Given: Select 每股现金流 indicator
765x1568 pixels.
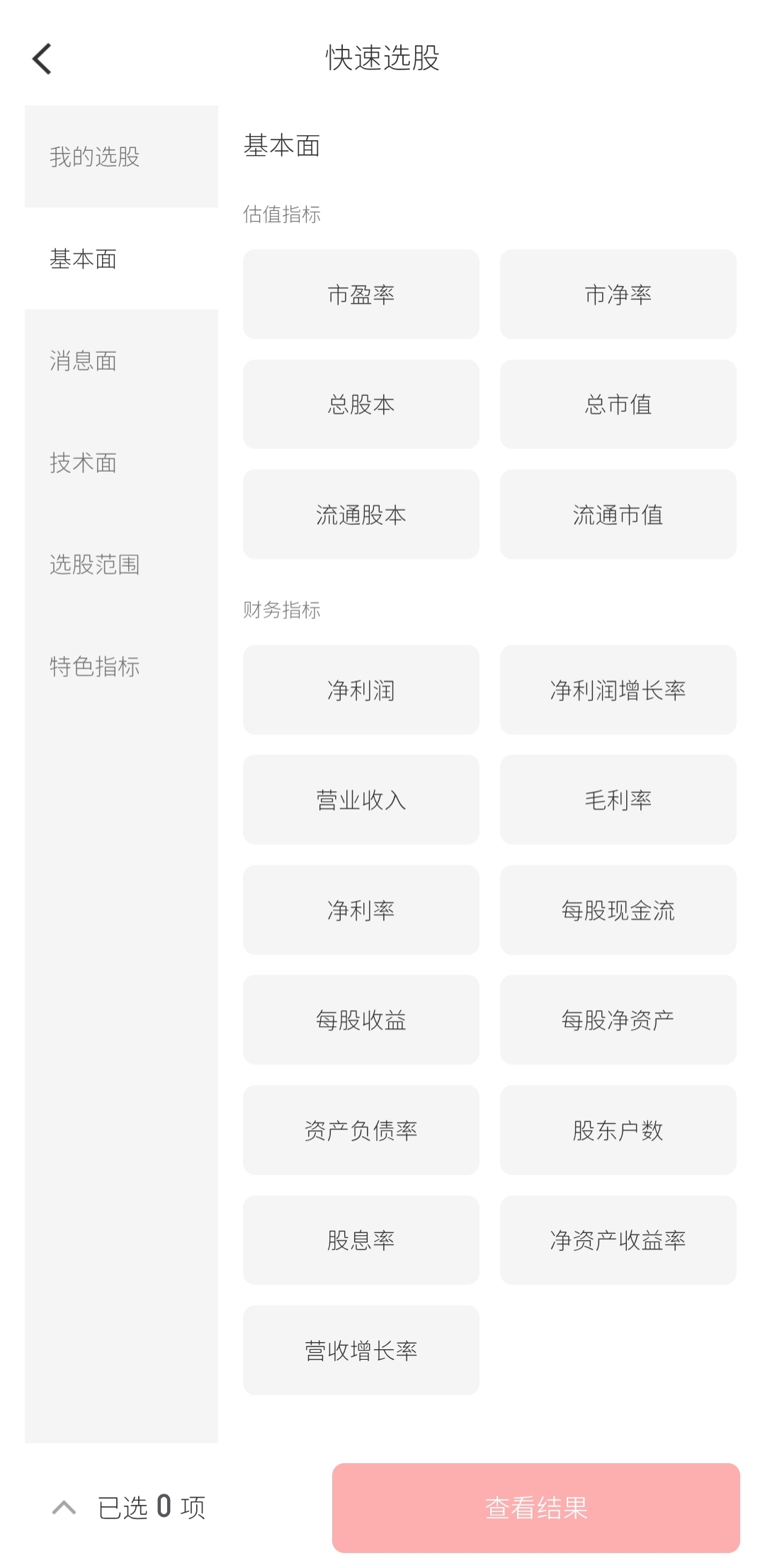Looking at the screenshot, I should point(618,910).
